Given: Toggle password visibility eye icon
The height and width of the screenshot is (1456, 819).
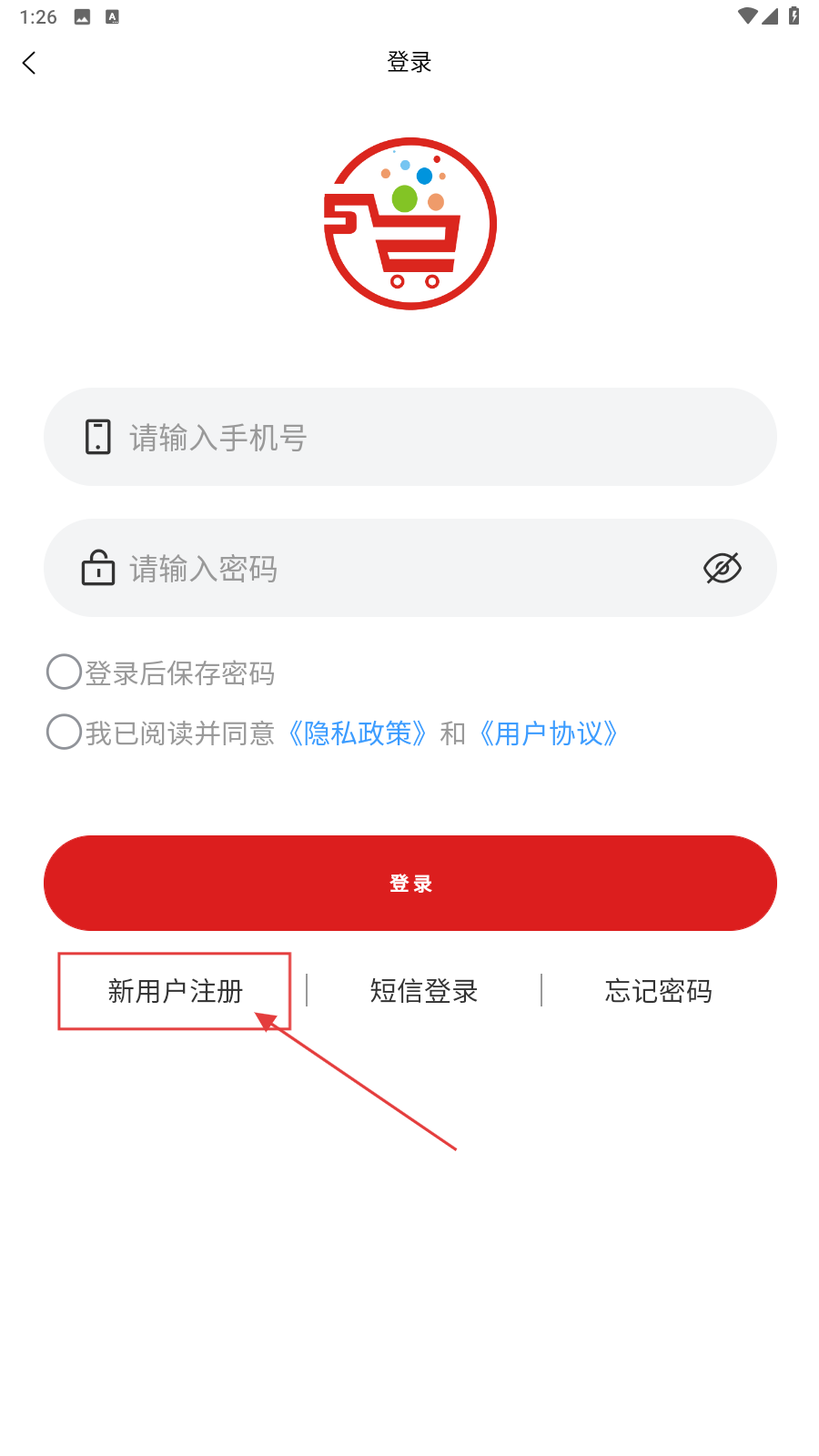Looking at the screenshot, I should (723, 569).
